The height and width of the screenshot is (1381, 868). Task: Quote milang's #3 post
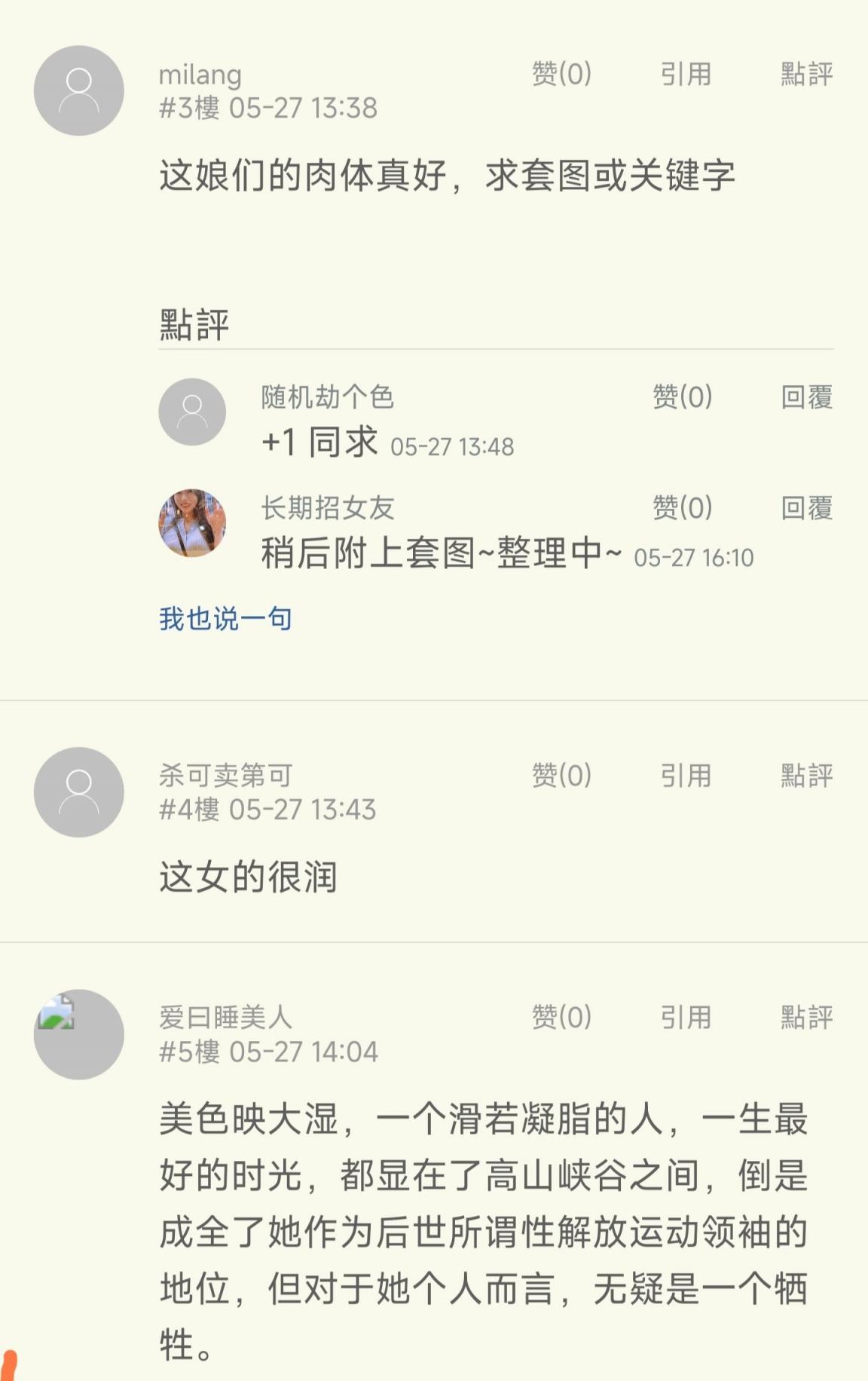(685, 74)
